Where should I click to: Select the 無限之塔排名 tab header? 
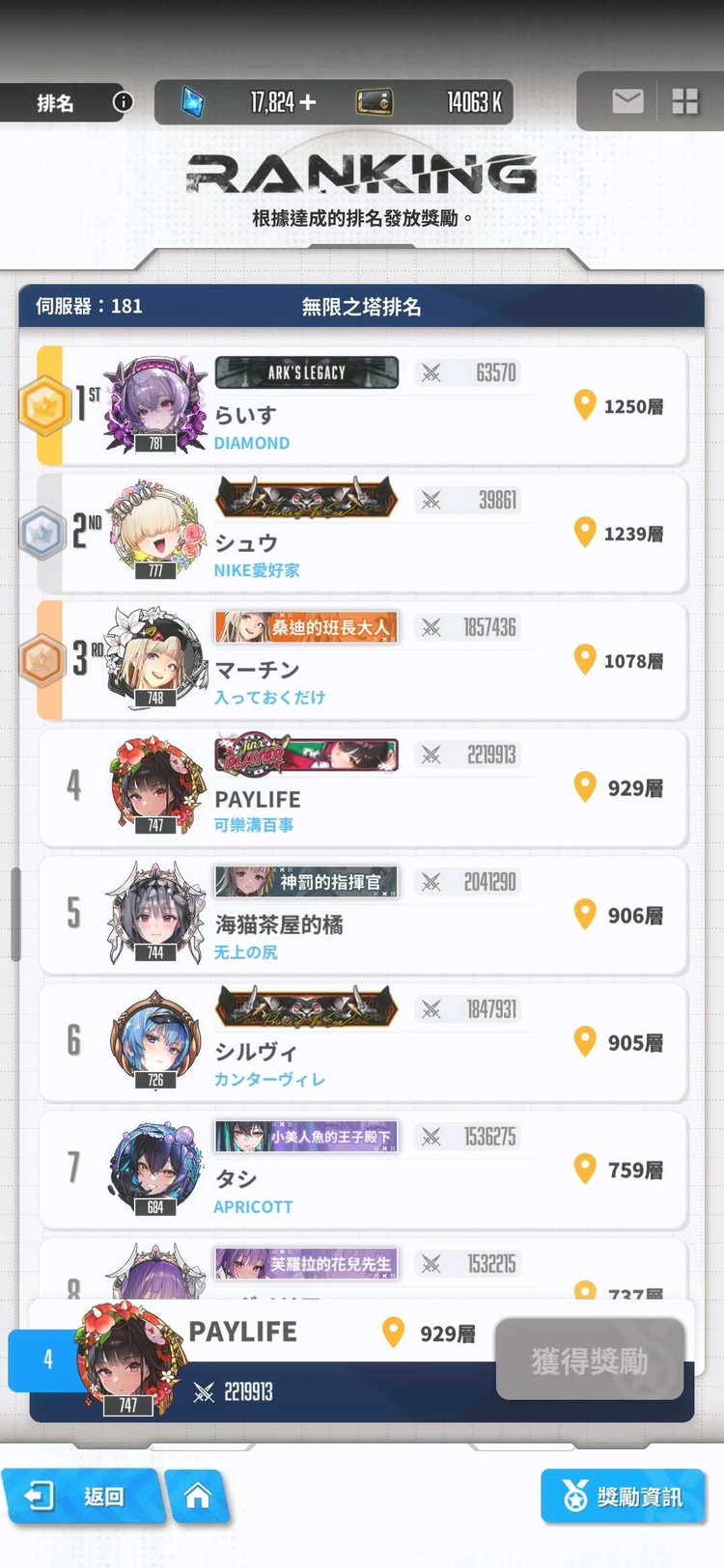pyautogui.click(x=362, y=306)
